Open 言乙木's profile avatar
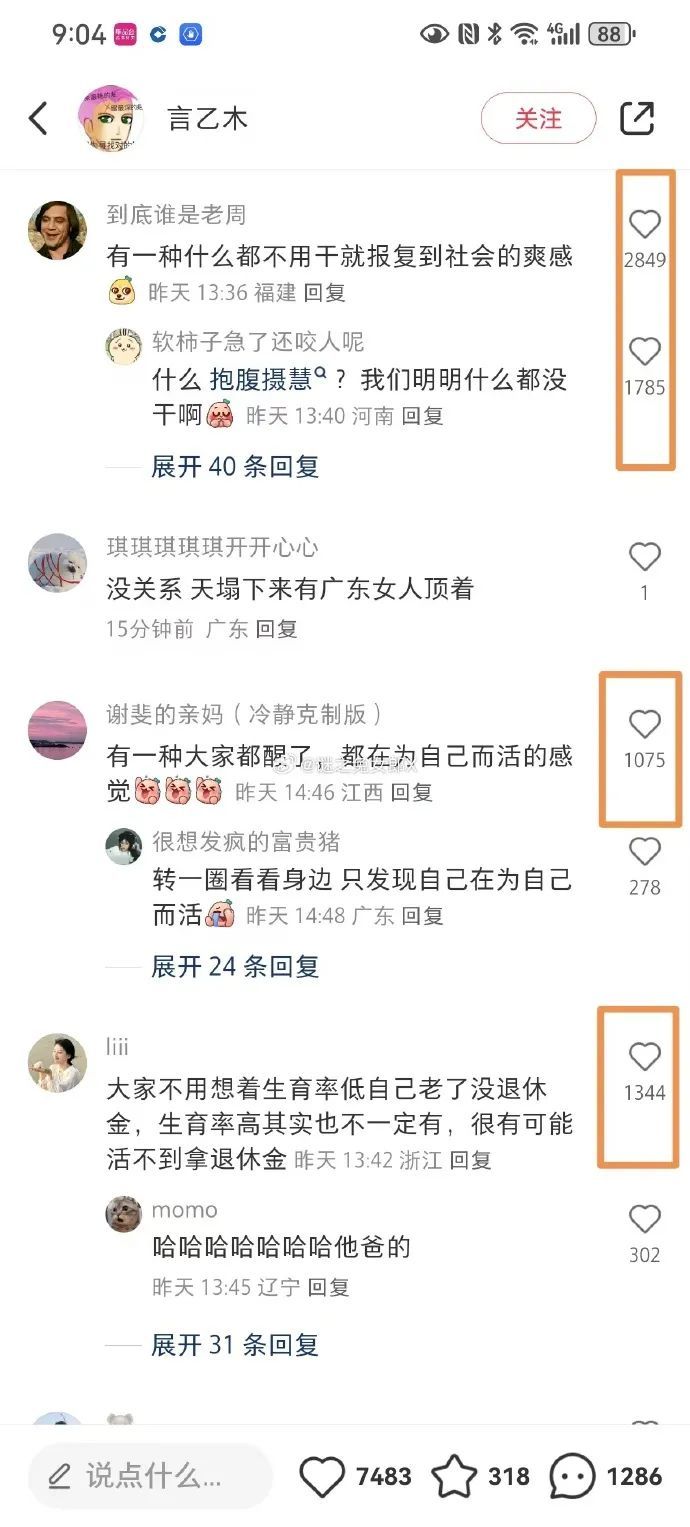 110,119
